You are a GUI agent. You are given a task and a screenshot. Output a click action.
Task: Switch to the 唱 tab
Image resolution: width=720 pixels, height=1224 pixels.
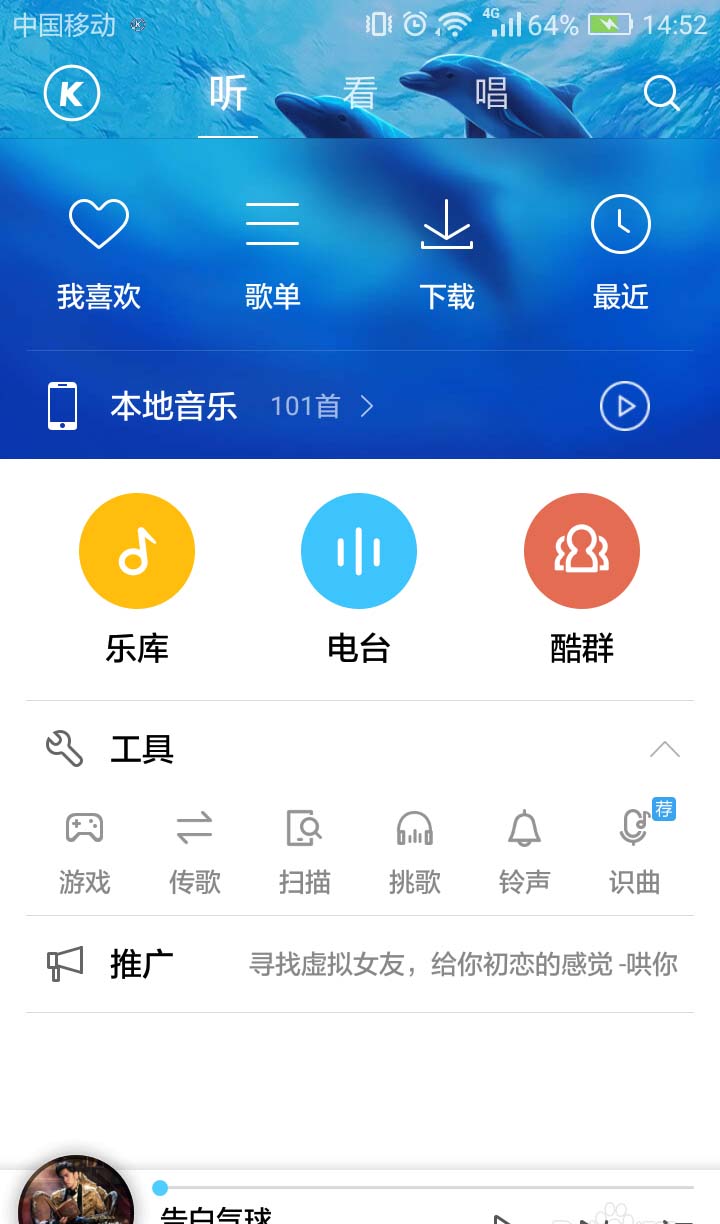(491, 94)
